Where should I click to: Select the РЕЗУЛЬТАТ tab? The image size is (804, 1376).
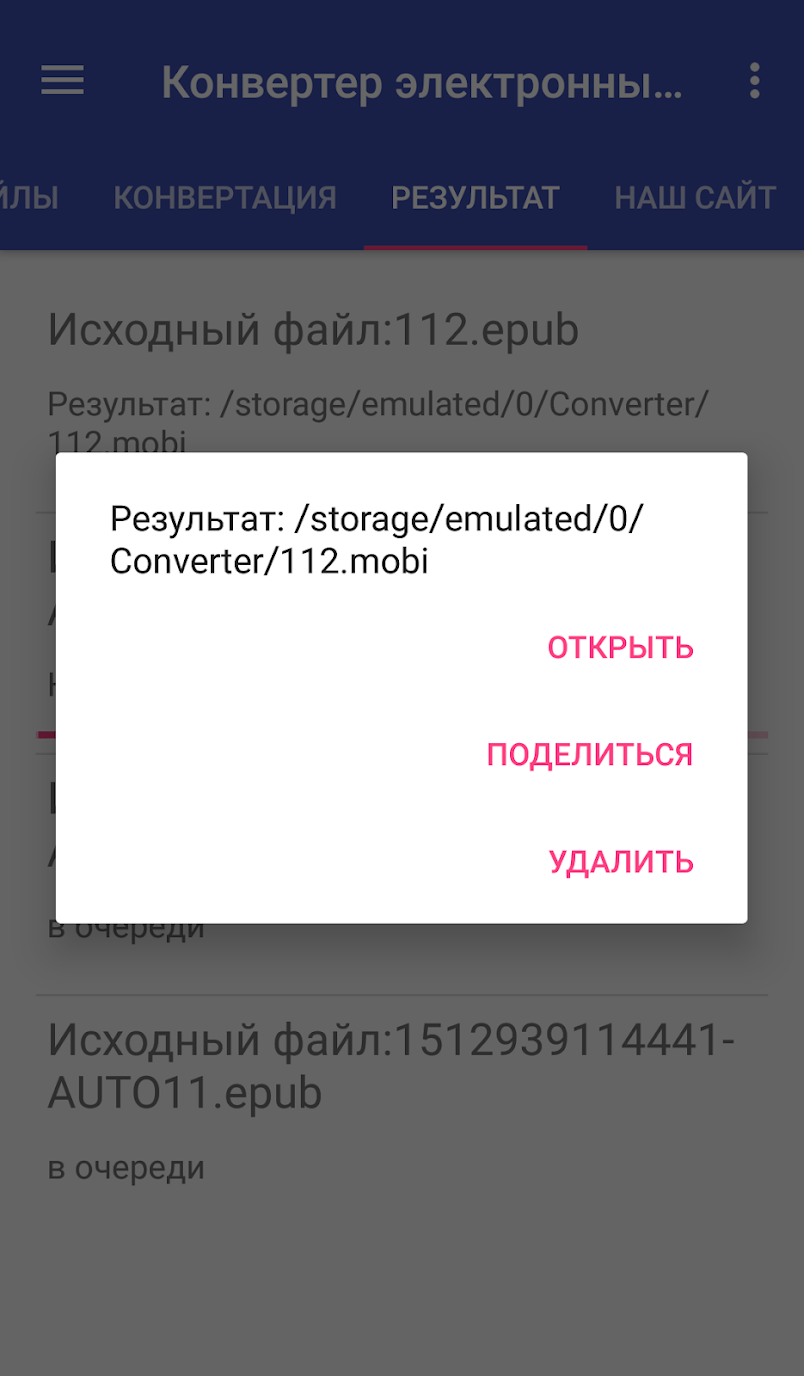click(x=475, y=198)
